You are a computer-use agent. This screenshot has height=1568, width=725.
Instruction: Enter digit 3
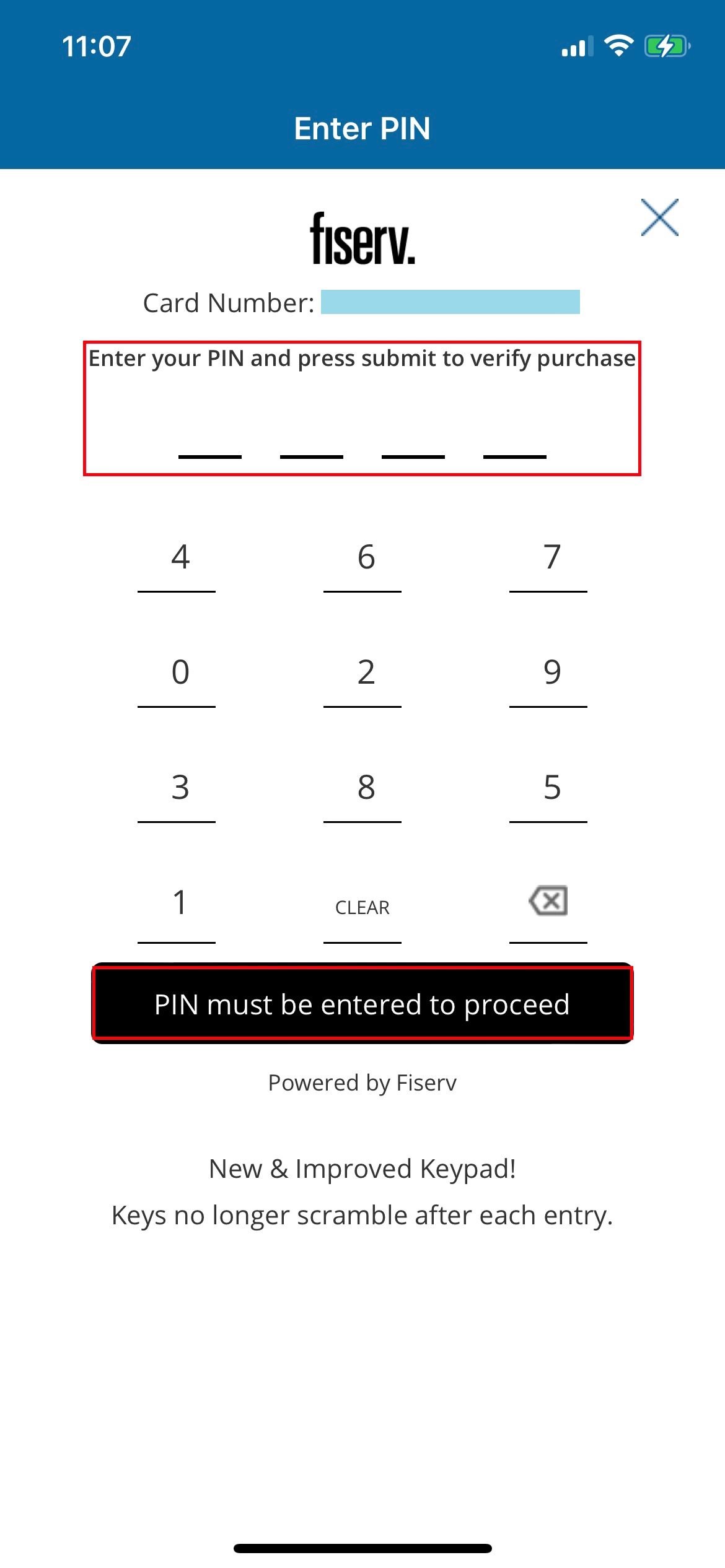(x=178, y=788)
